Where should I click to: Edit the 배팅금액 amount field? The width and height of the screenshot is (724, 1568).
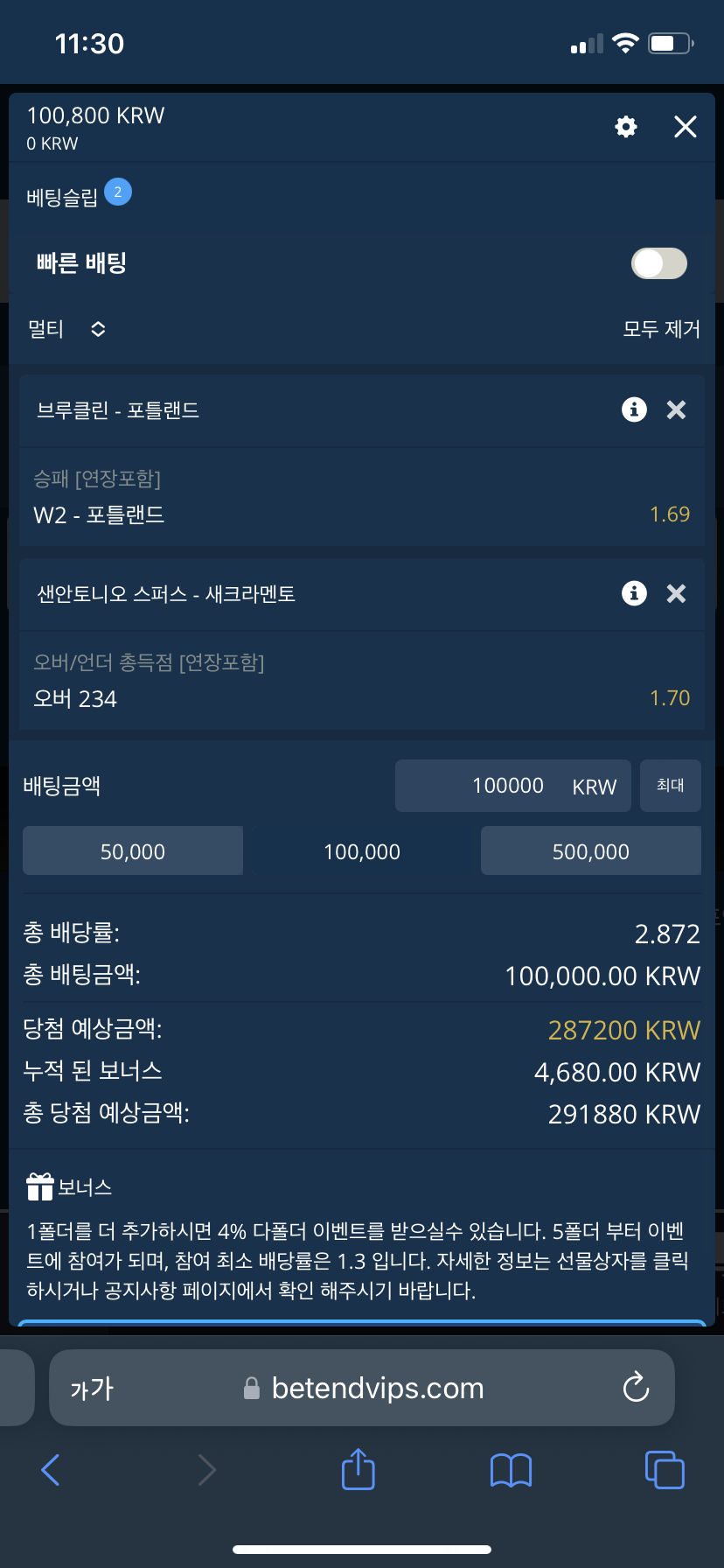point(512,786)
